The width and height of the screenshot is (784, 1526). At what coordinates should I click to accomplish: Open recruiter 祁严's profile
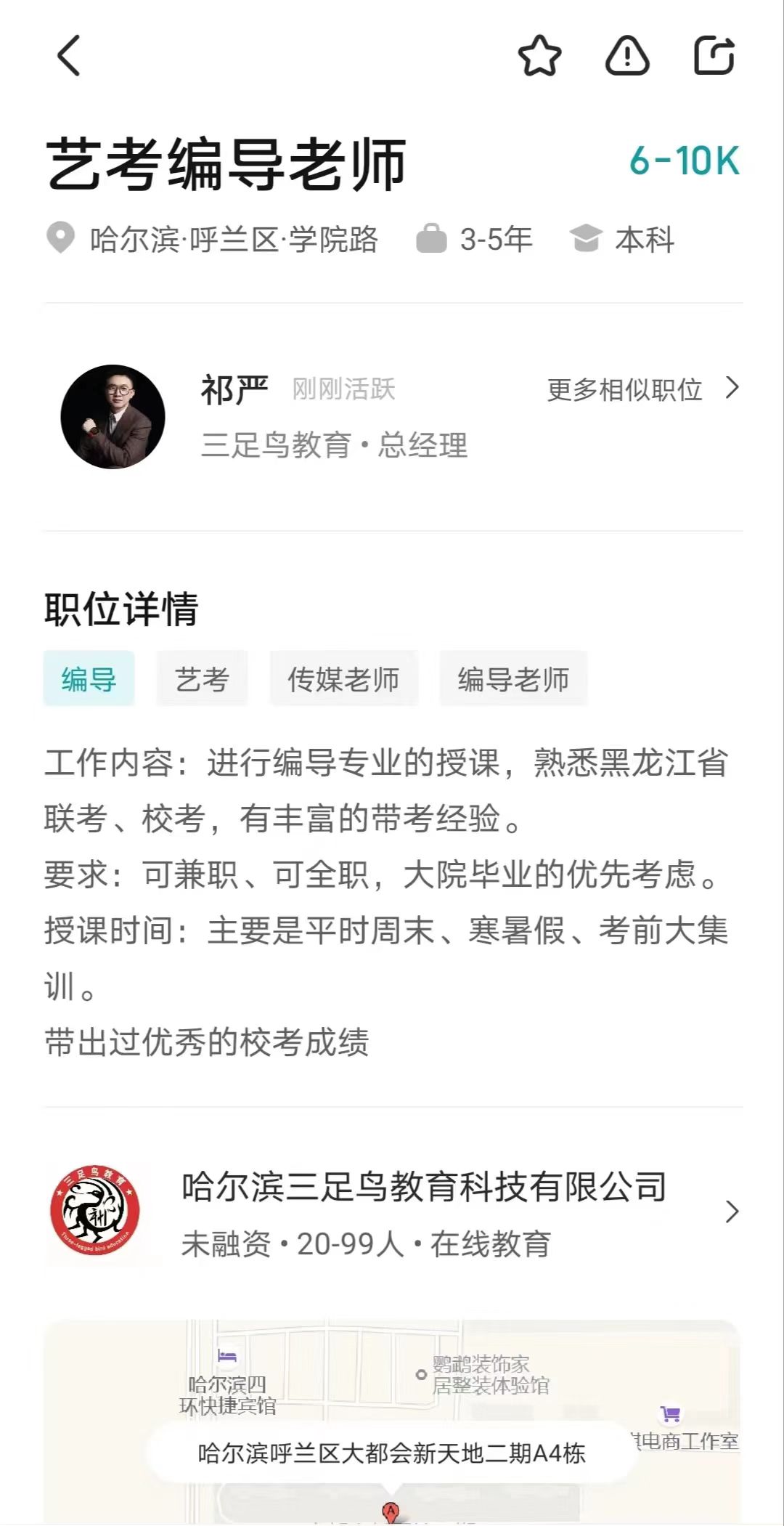(113, 417)
